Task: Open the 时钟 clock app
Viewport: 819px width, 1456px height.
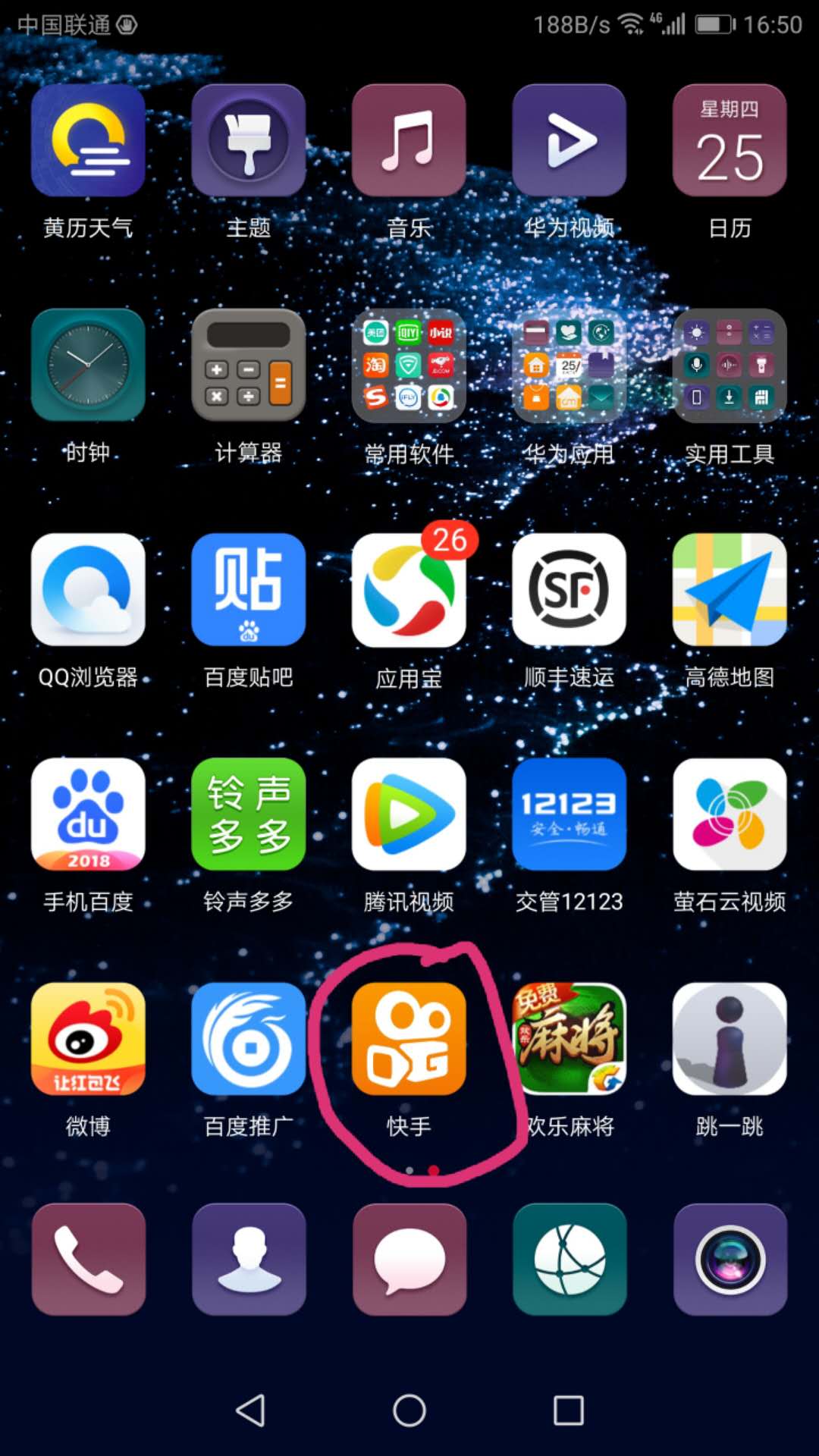Action: pyautogui.click(x=88, y=365)
